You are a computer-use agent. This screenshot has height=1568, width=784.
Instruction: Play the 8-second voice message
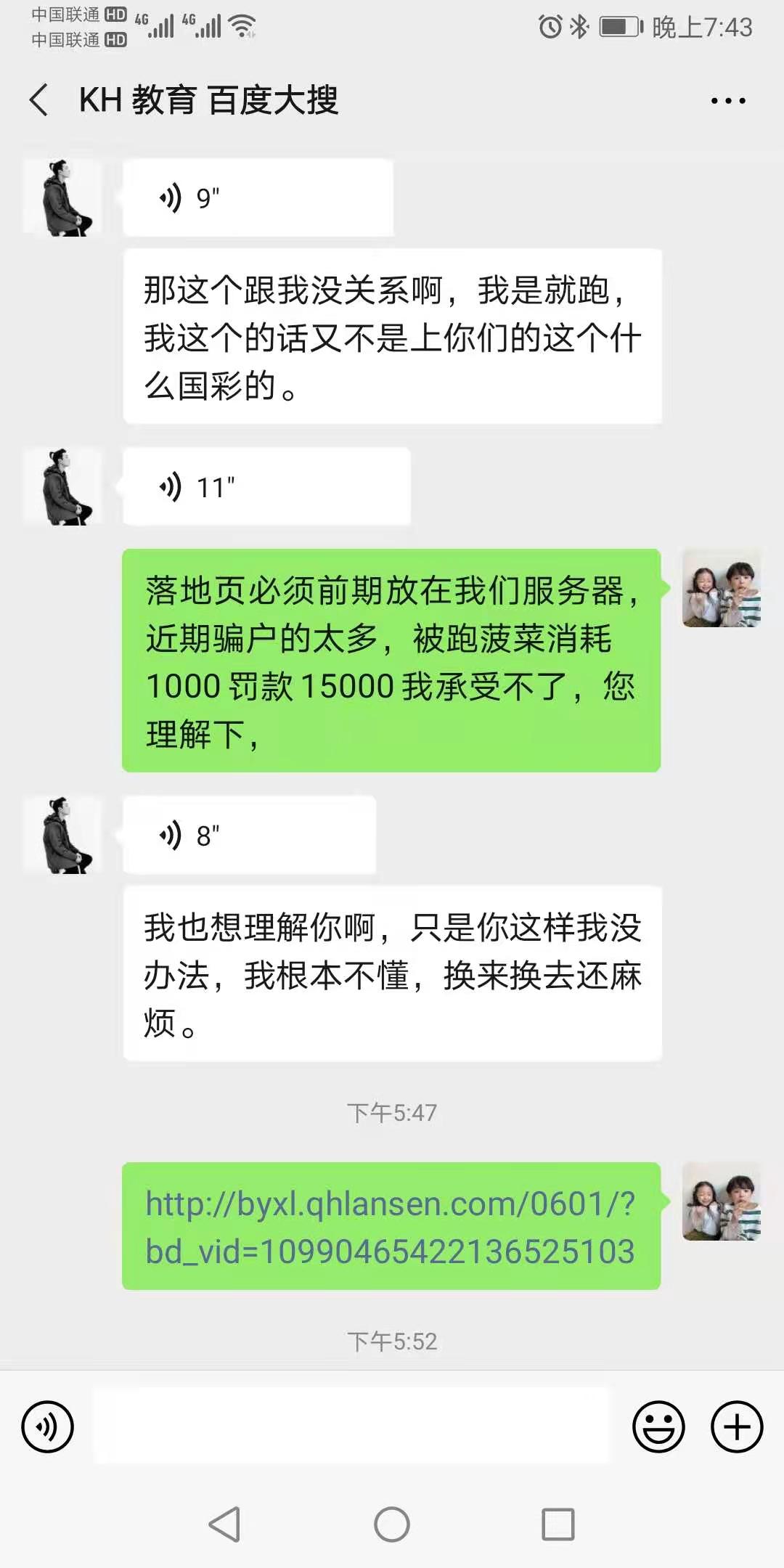249,835
